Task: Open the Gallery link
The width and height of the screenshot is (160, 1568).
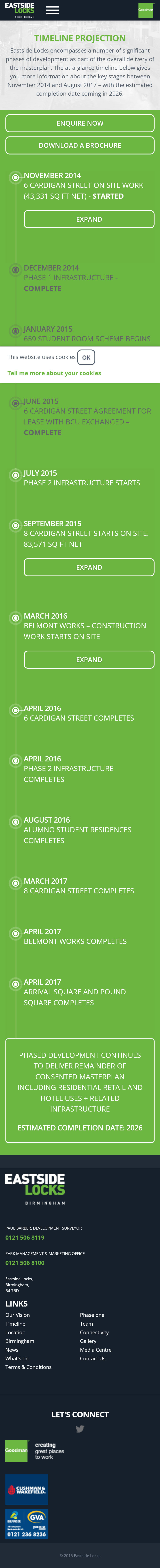Action: pos(88,1341)
